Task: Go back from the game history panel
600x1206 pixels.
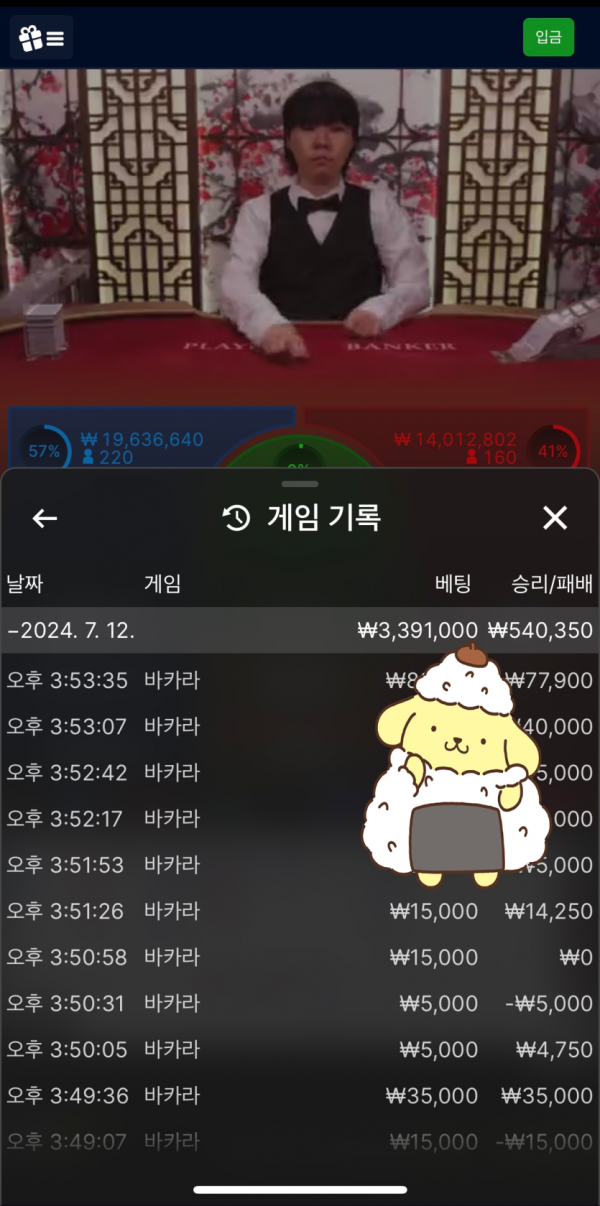Action: tap(45, 517)
